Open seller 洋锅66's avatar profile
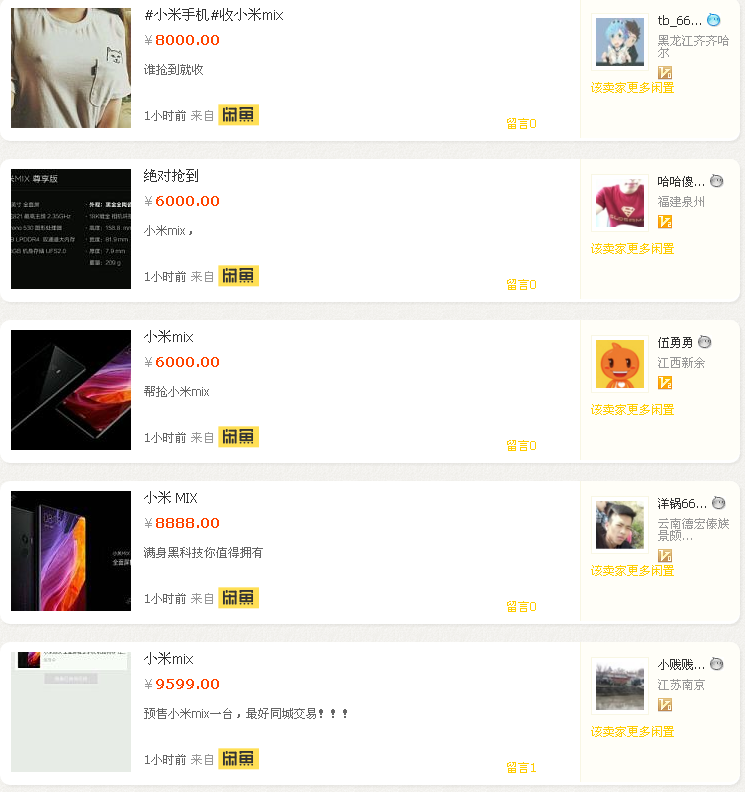 pos(620,525)
